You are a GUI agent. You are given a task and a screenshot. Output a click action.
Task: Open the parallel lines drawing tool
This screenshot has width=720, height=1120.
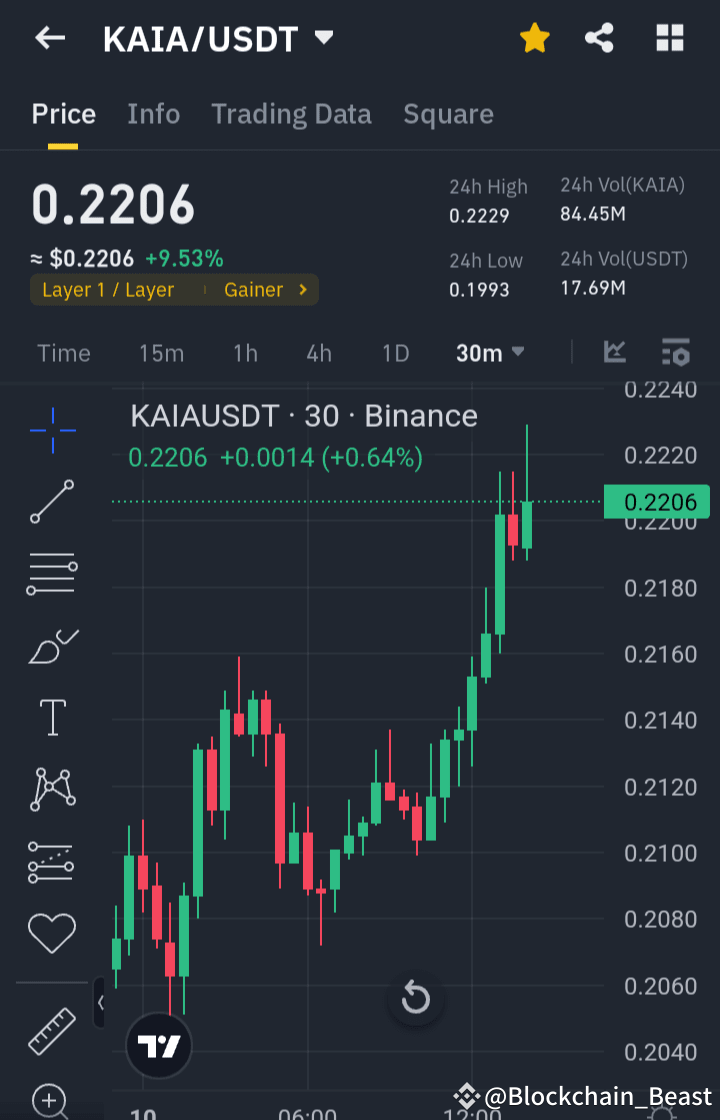click(x=52, y=573)
